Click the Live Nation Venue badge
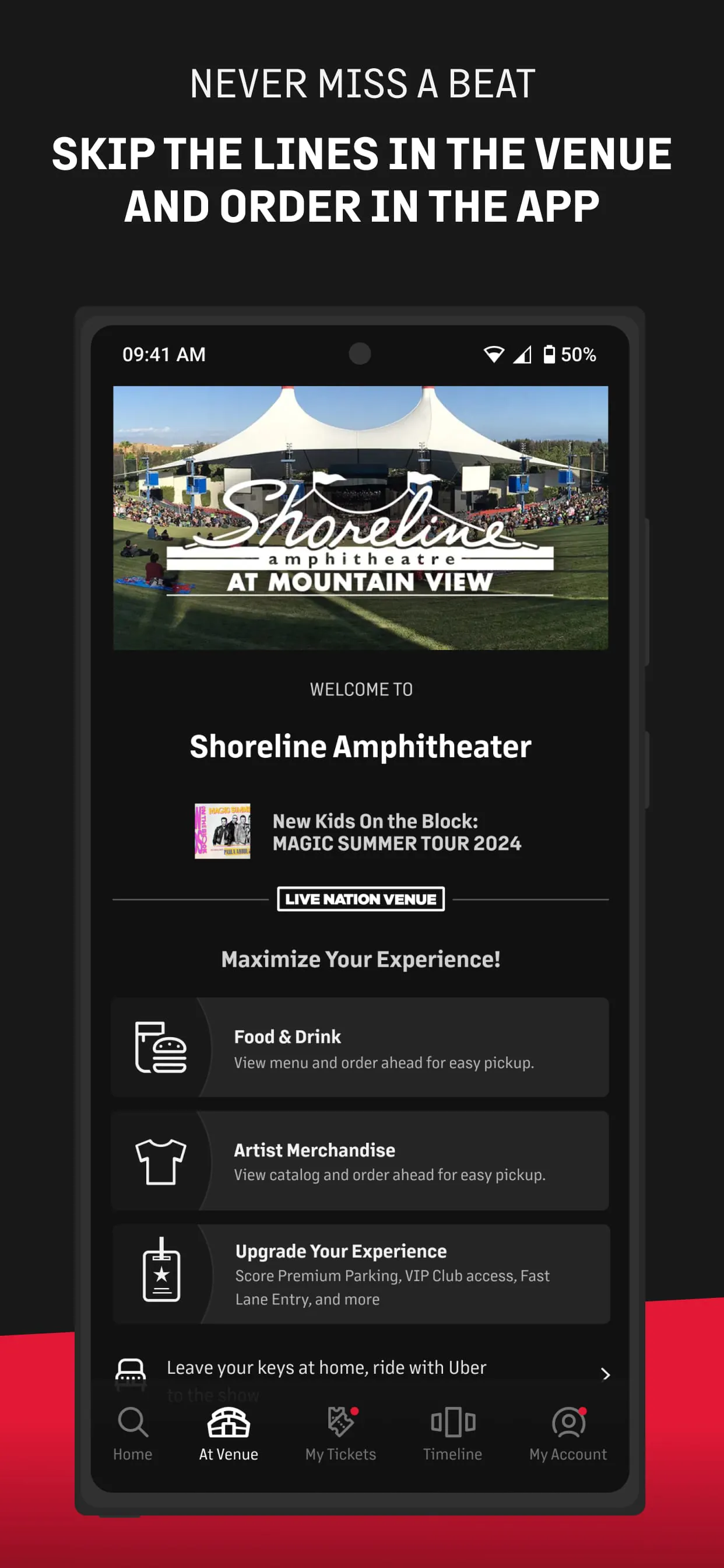Screen dimensions: 724x1568 360,899
